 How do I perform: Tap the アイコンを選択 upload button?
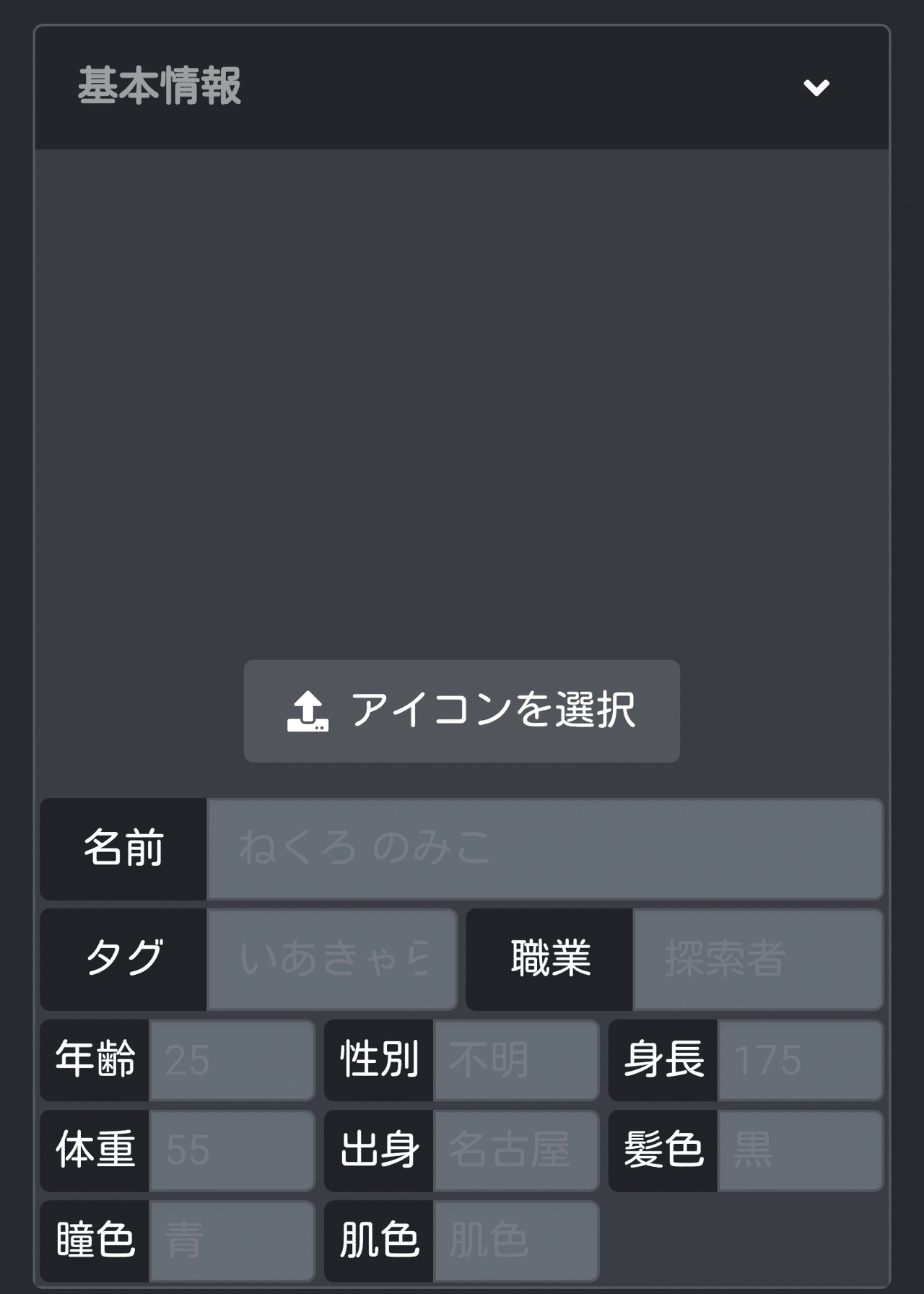click(x=461, y=711)
